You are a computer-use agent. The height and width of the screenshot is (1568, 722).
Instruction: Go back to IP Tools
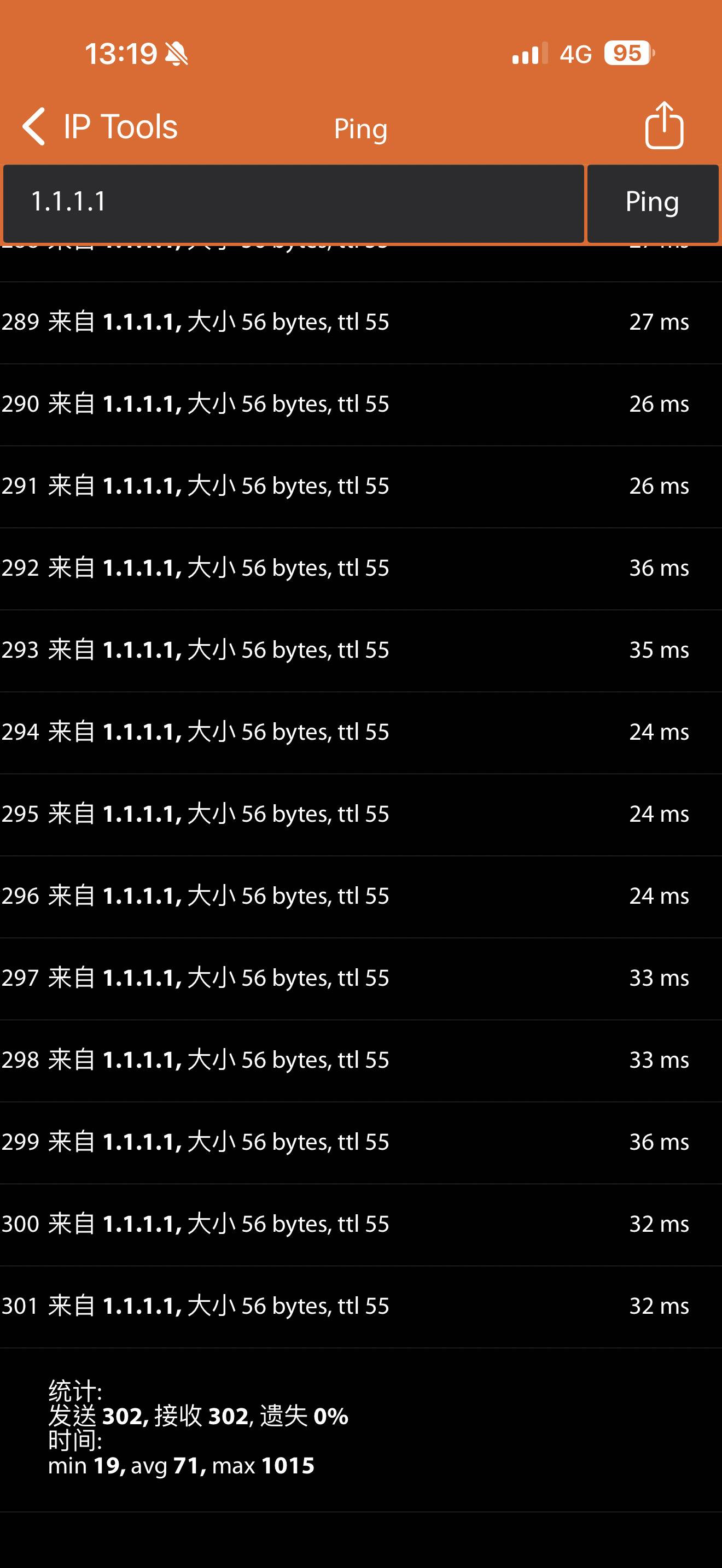[x=99, y=127]
